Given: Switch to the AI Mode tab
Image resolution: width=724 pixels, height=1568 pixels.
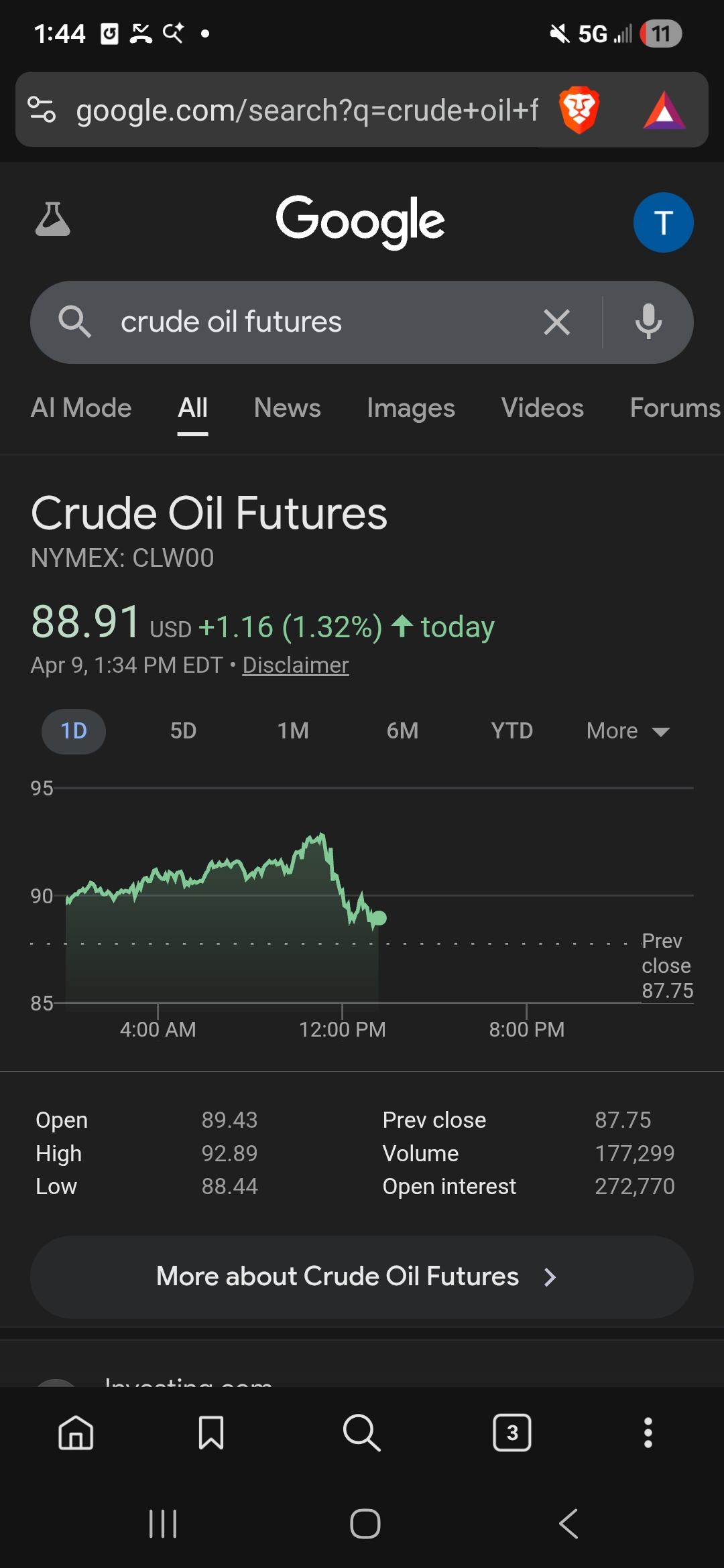Looking at the screenshot, I should [81, 408].
